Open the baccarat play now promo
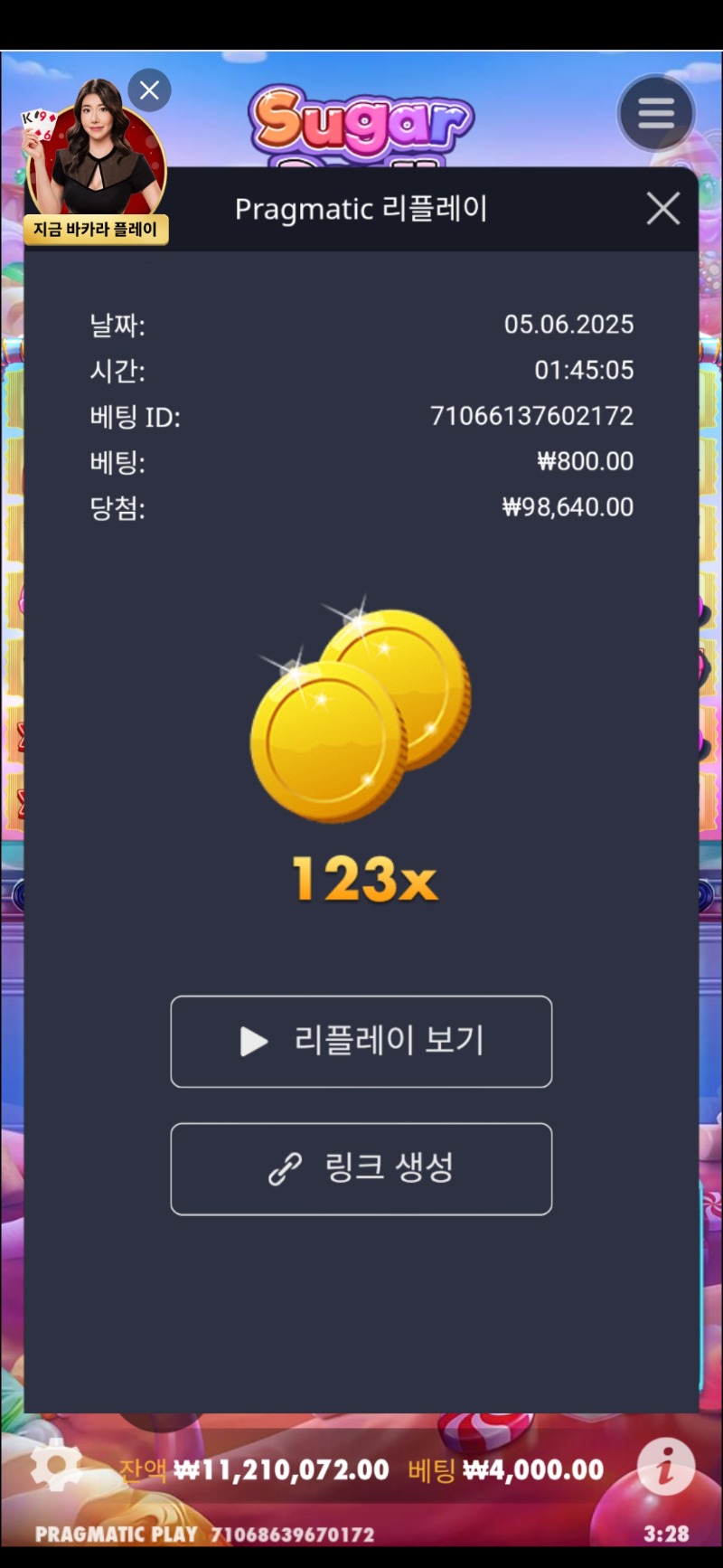 pyautogui.click(x=95, y=163)
